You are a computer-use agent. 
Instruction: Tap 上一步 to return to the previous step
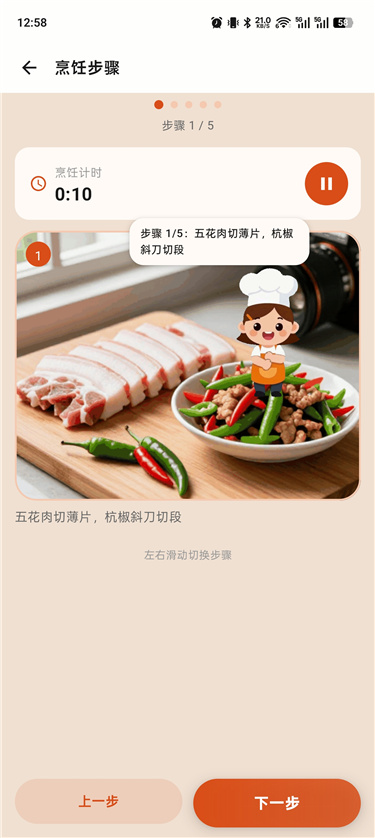pyautogui.click(x=99, y=801)
